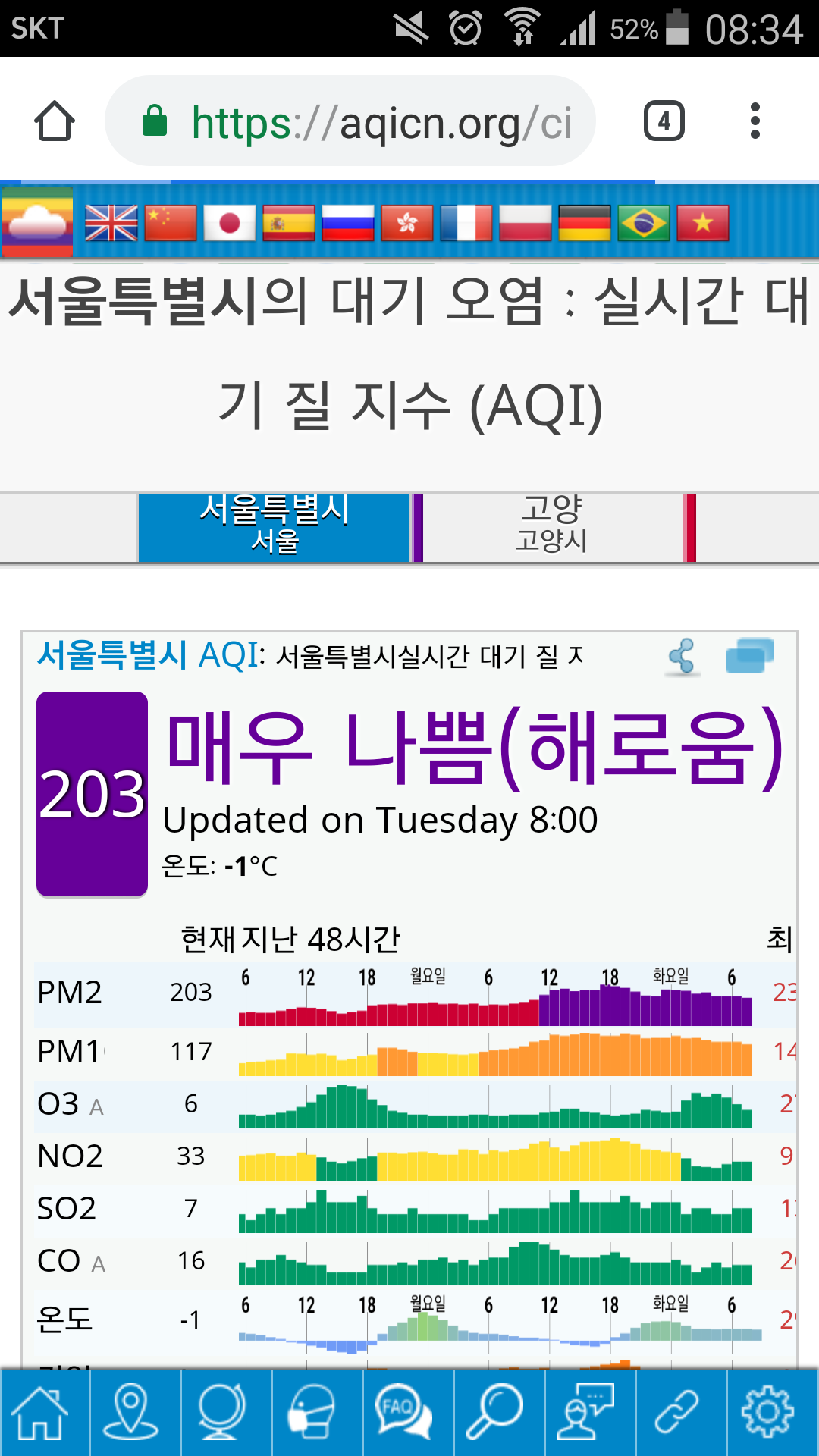Select the Japanese flag language
The height and width of the screenshot is (1456, 819).
coord(230,223)
